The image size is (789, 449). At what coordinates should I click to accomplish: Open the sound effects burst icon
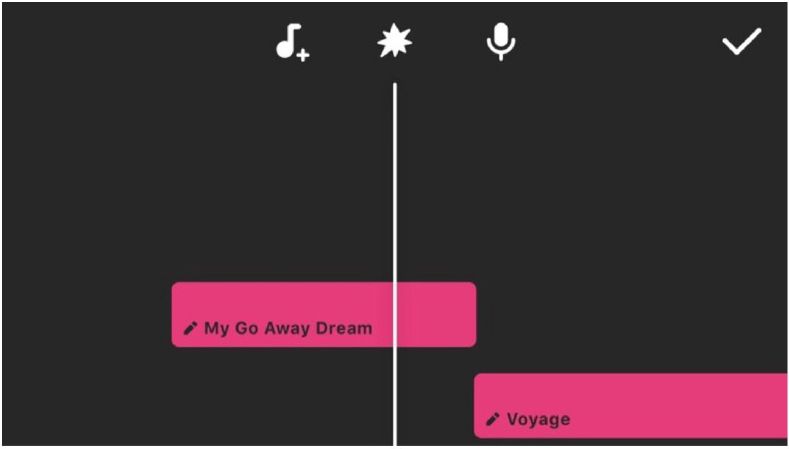[x=394, y=42]
